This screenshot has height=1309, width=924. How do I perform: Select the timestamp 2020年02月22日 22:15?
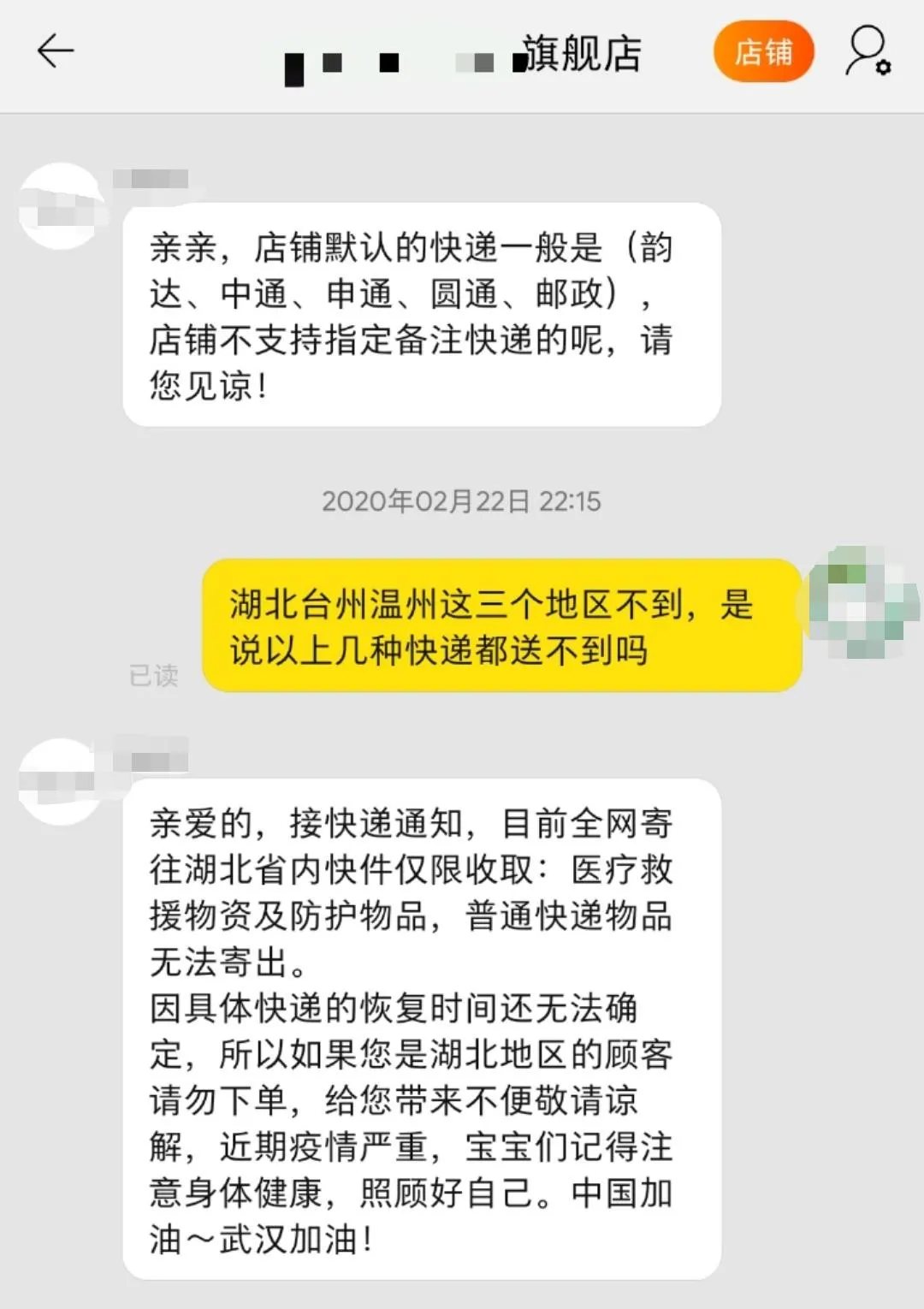coord(462,503)
